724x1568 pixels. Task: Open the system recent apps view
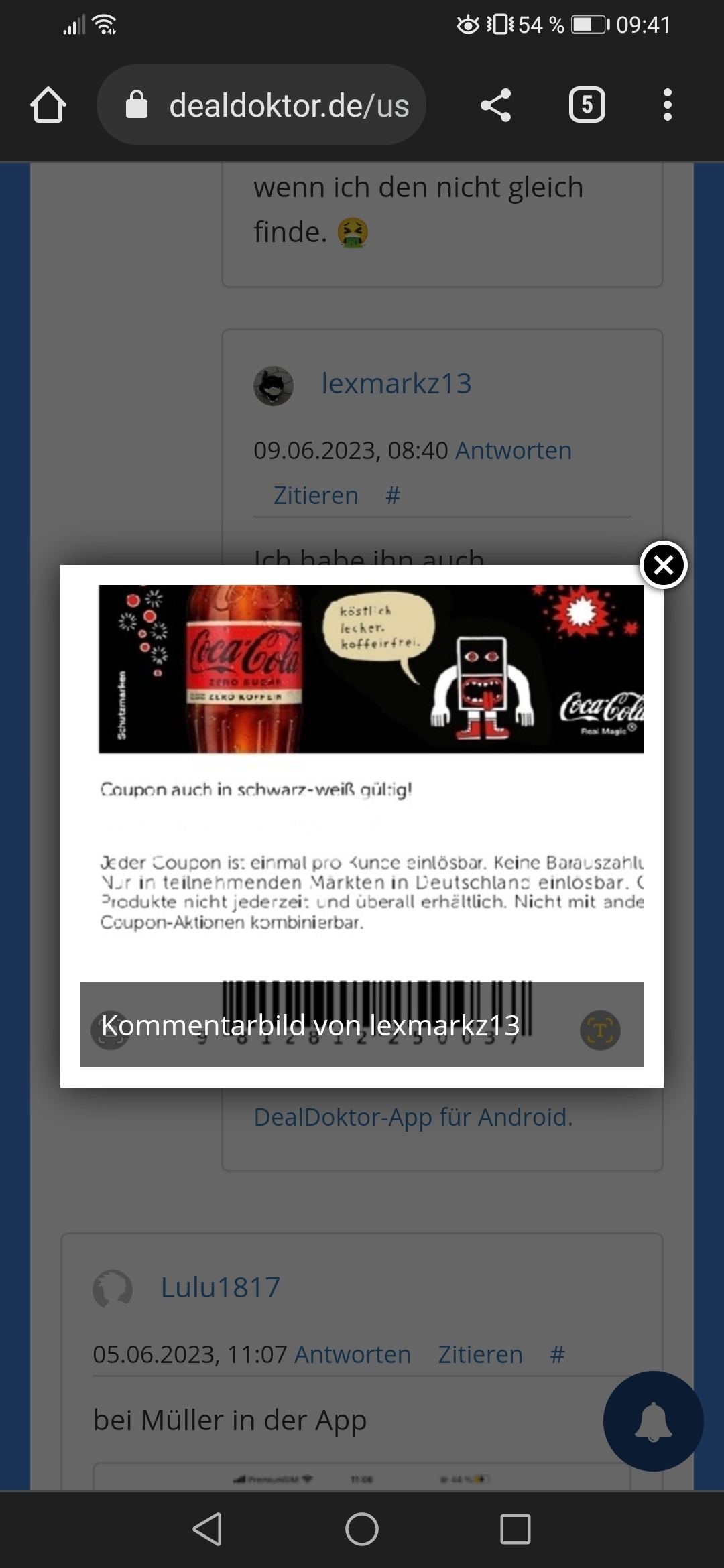tap(516, 1529)
